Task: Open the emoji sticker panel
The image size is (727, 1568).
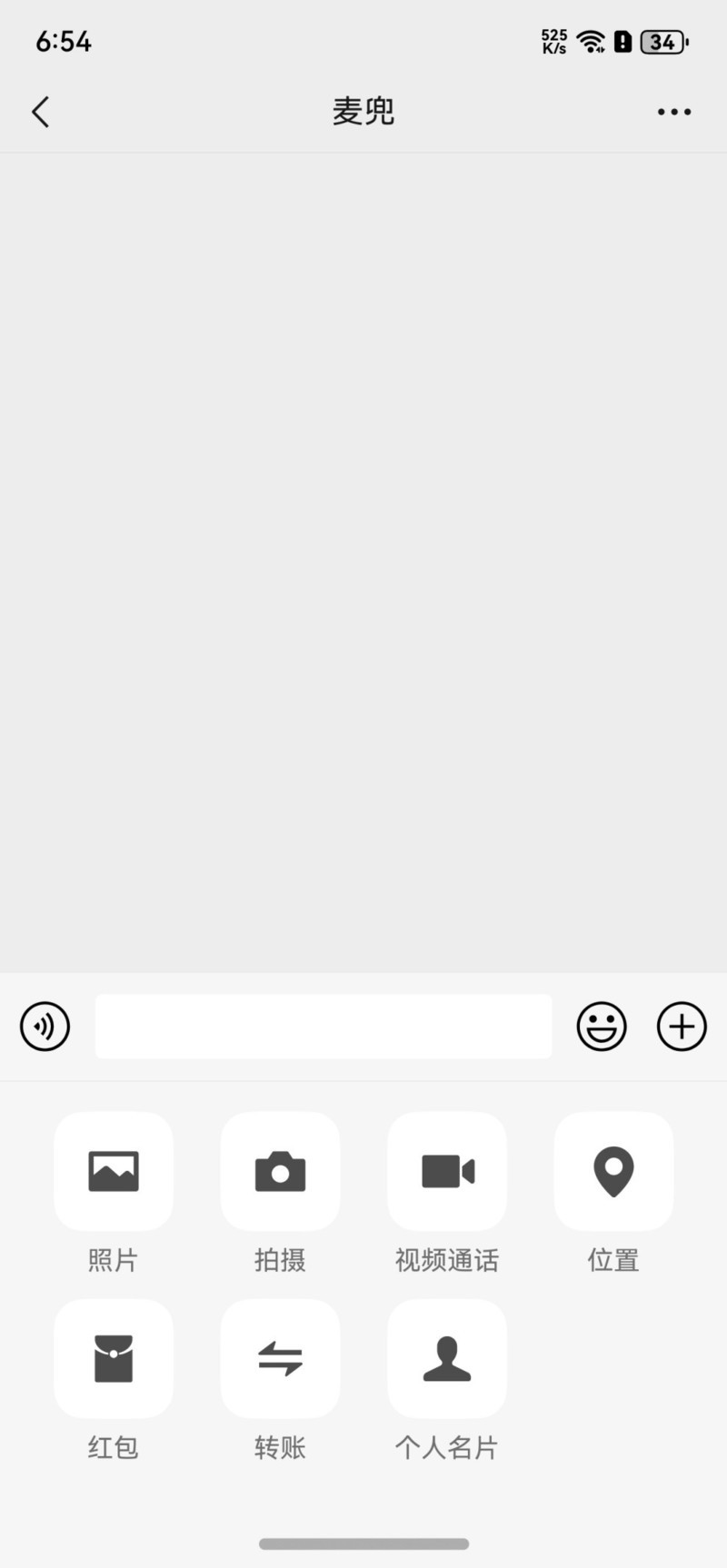Action: click(x=602, y=1027)
